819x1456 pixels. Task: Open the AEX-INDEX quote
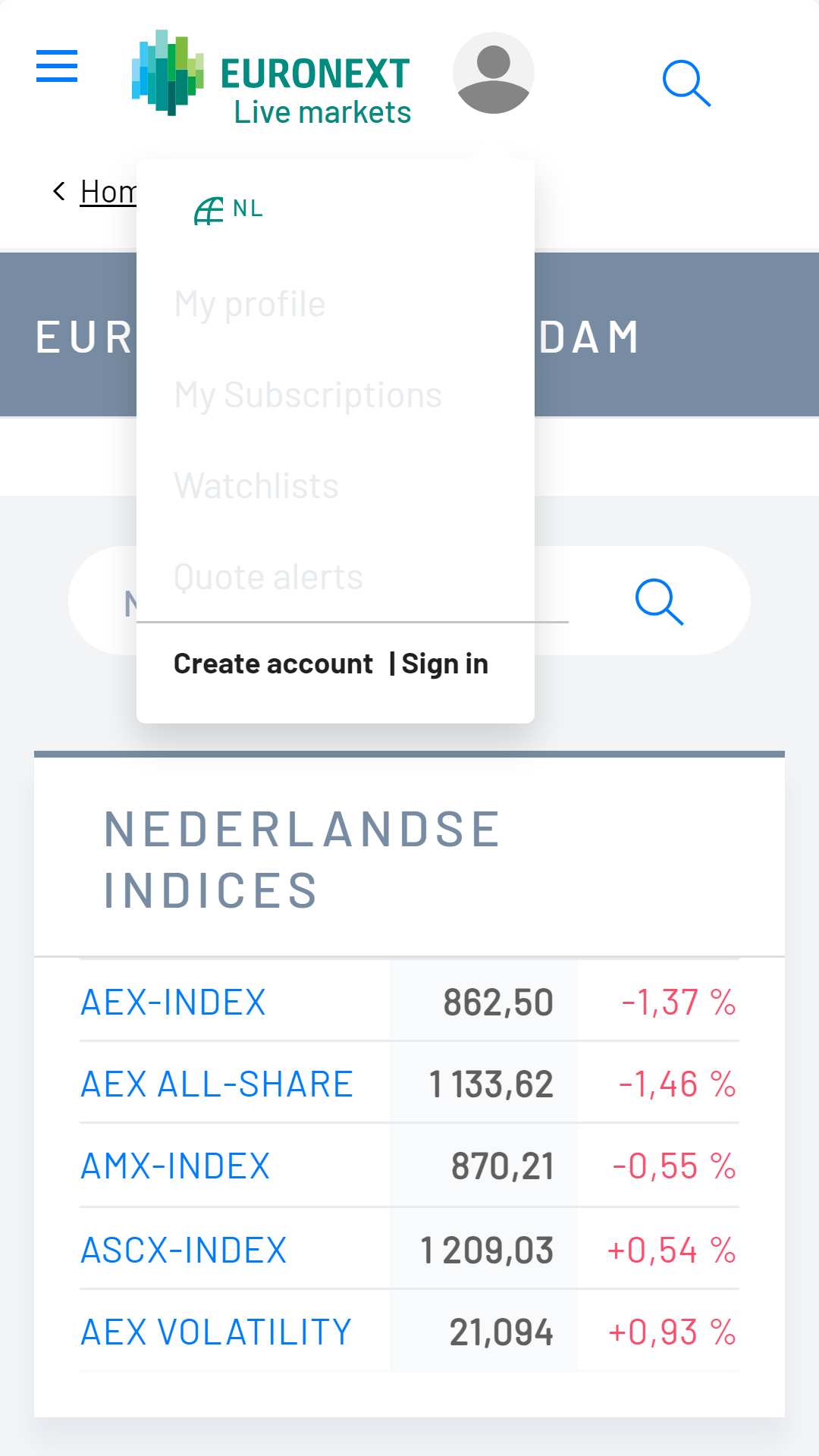click(174, 1002)
